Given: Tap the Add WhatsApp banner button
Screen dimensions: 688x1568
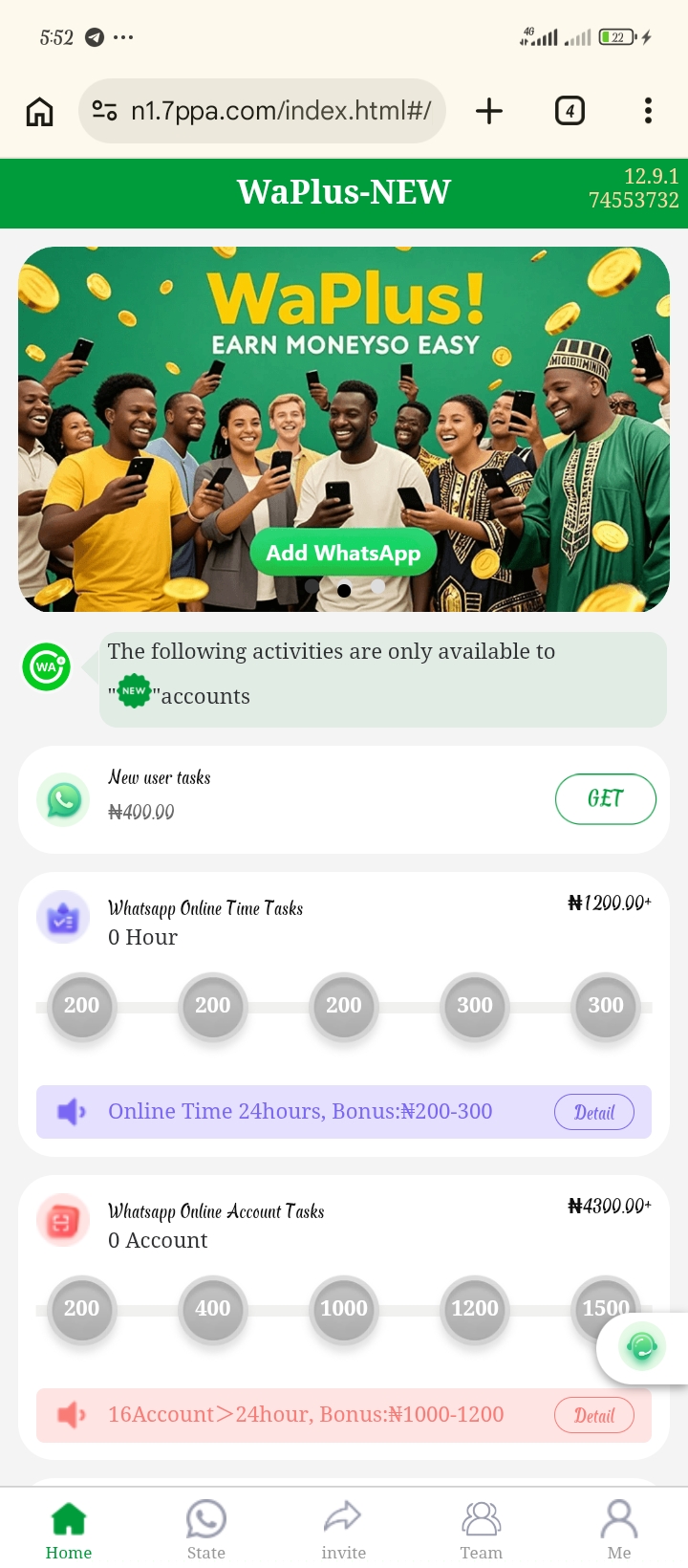Looking at the screenshot, I should [x=343, y=553].
